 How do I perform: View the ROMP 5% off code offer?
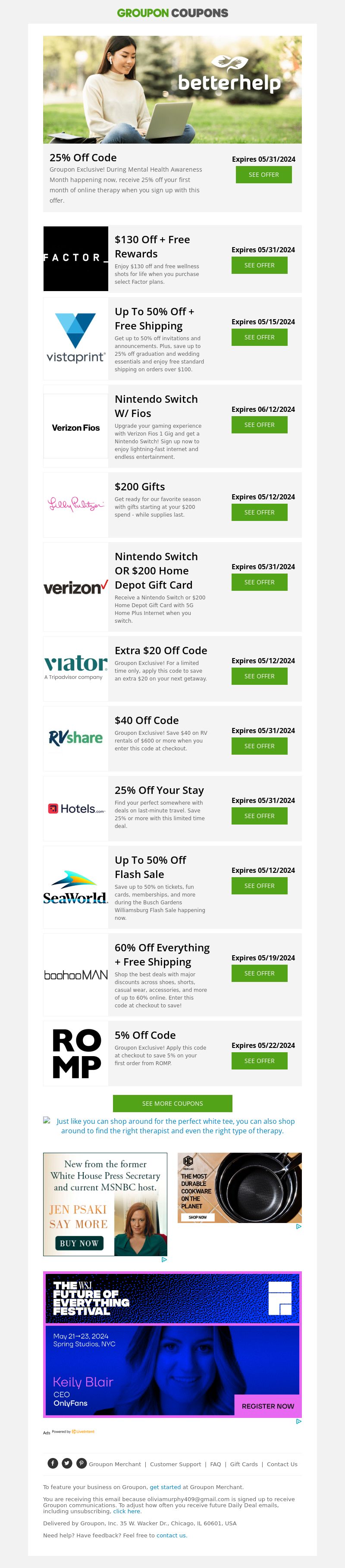pyautogui.click(x=259, y=1061)
